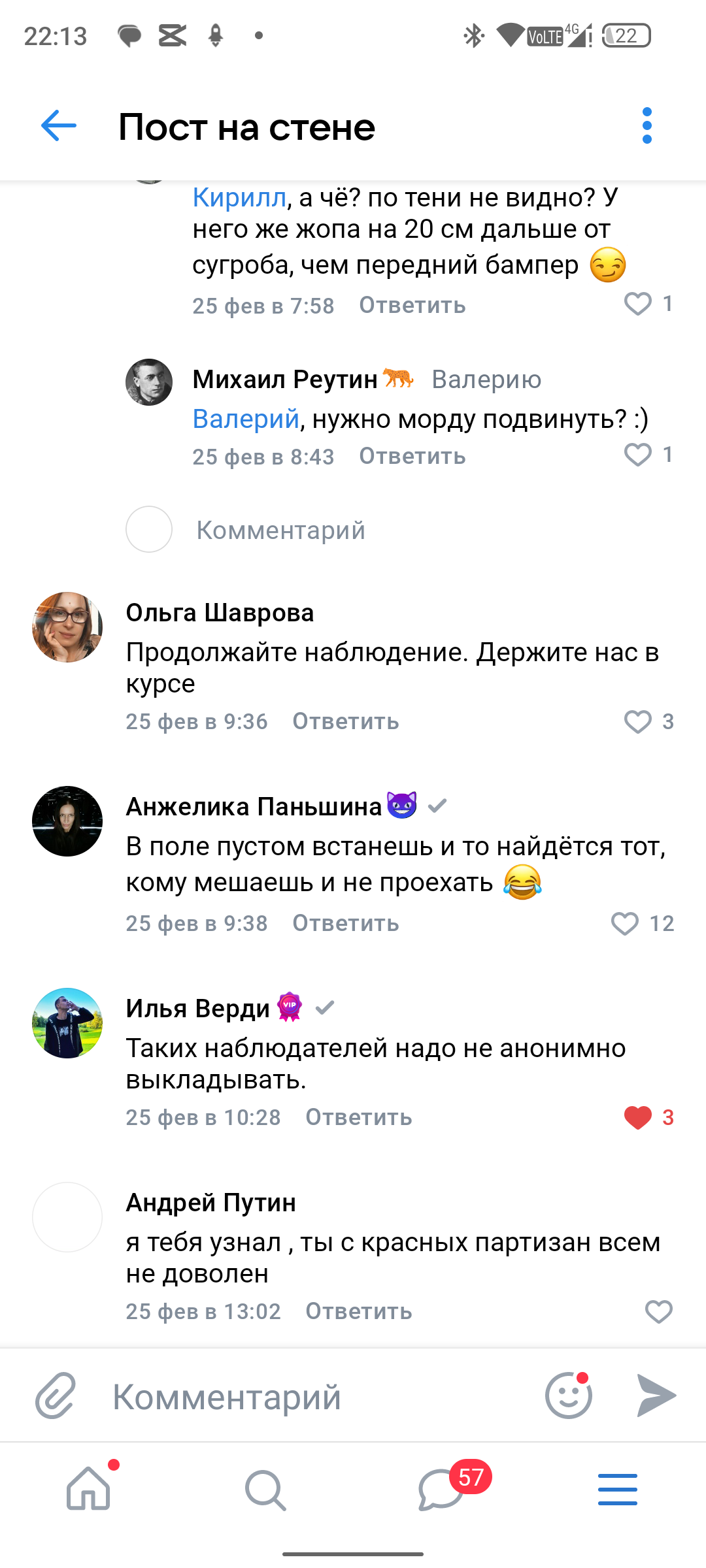Remove like from Илья Верди's comment
Screen dimensions: 706x1568
[638, 1117]
